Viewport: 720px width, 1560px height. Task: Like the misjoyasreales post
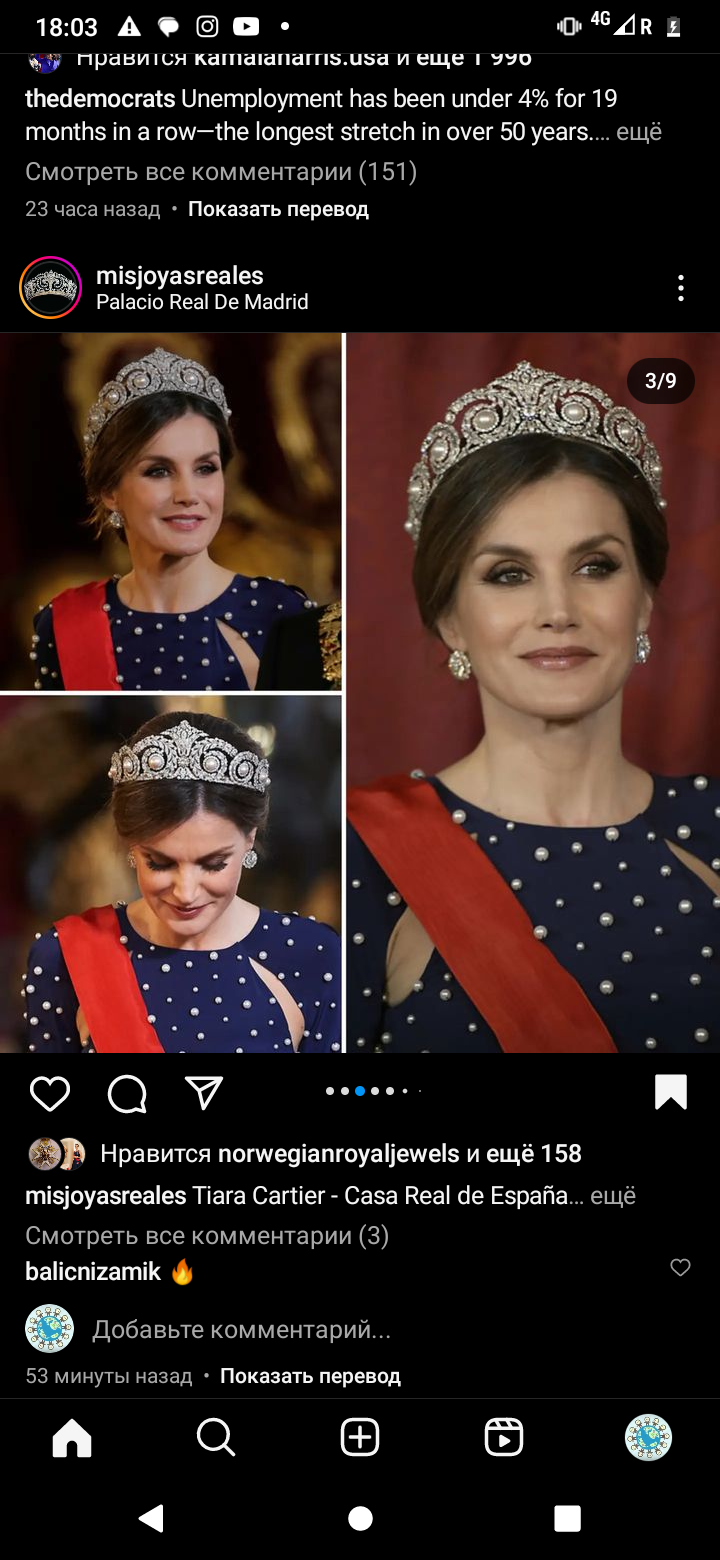pyautogui.click(x=50, y=1093)
